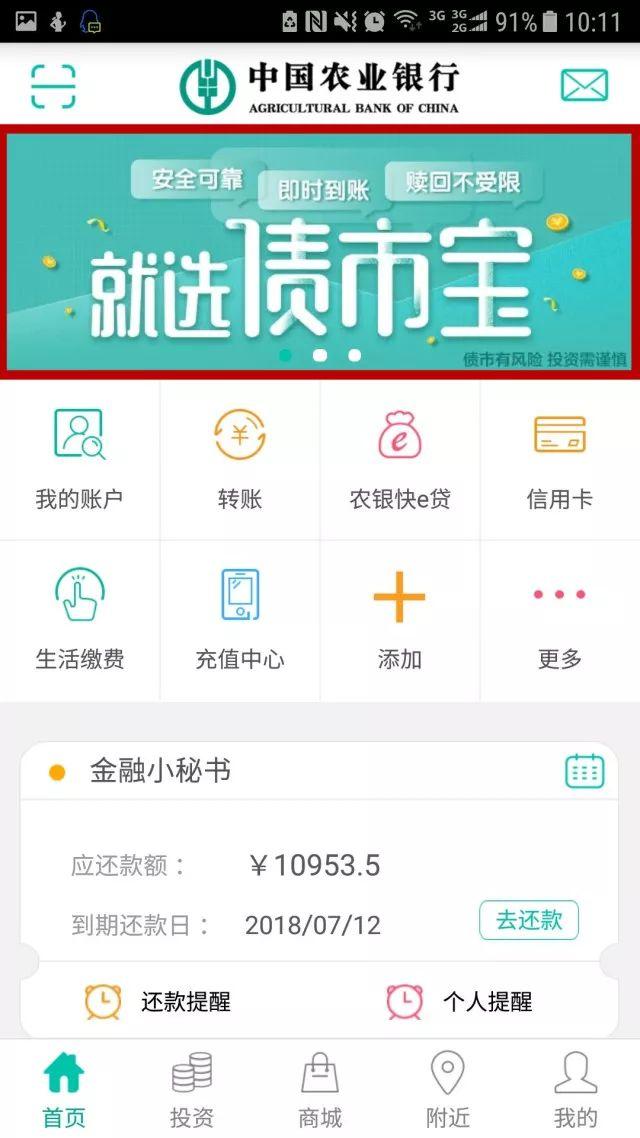
Task: Tap 添加 to add a shortcut
Action: [x=400, y=621]
